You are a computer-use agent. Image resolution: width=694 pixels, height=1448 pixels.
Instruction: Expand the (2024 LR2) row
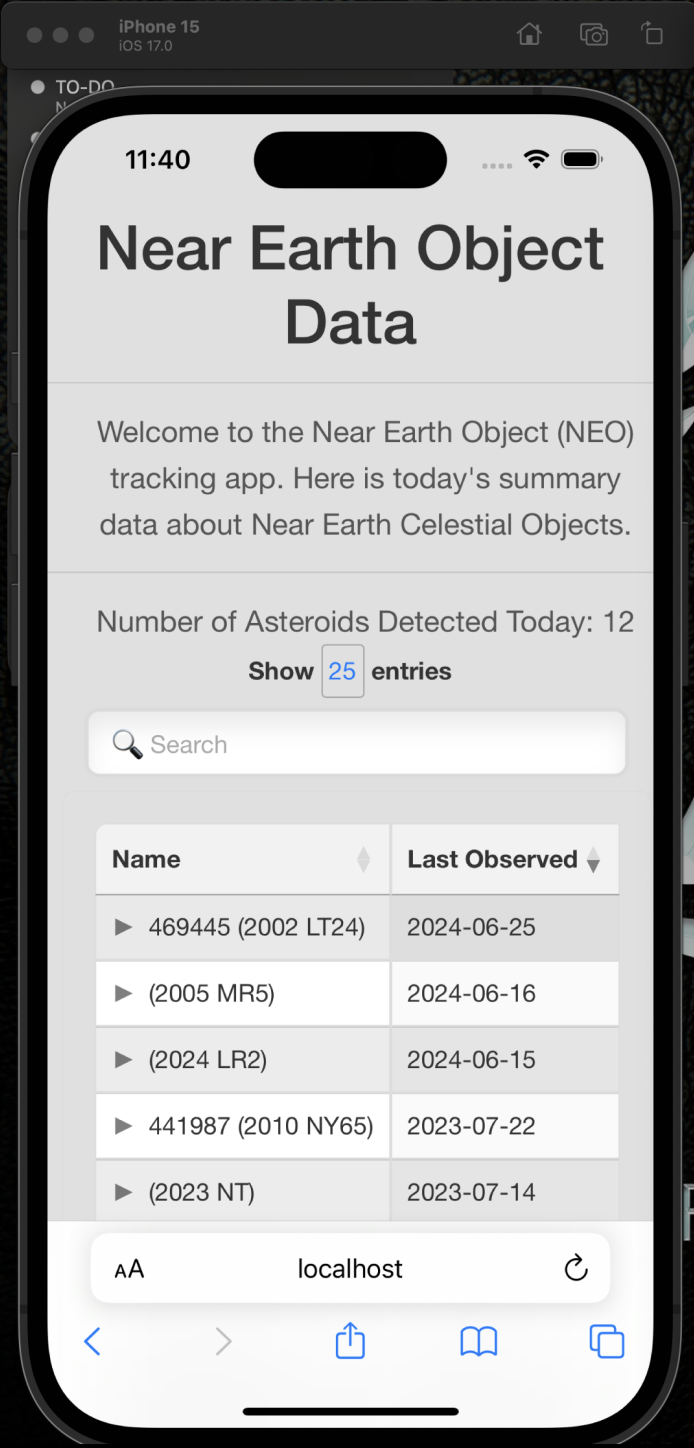coord(124,1059)
